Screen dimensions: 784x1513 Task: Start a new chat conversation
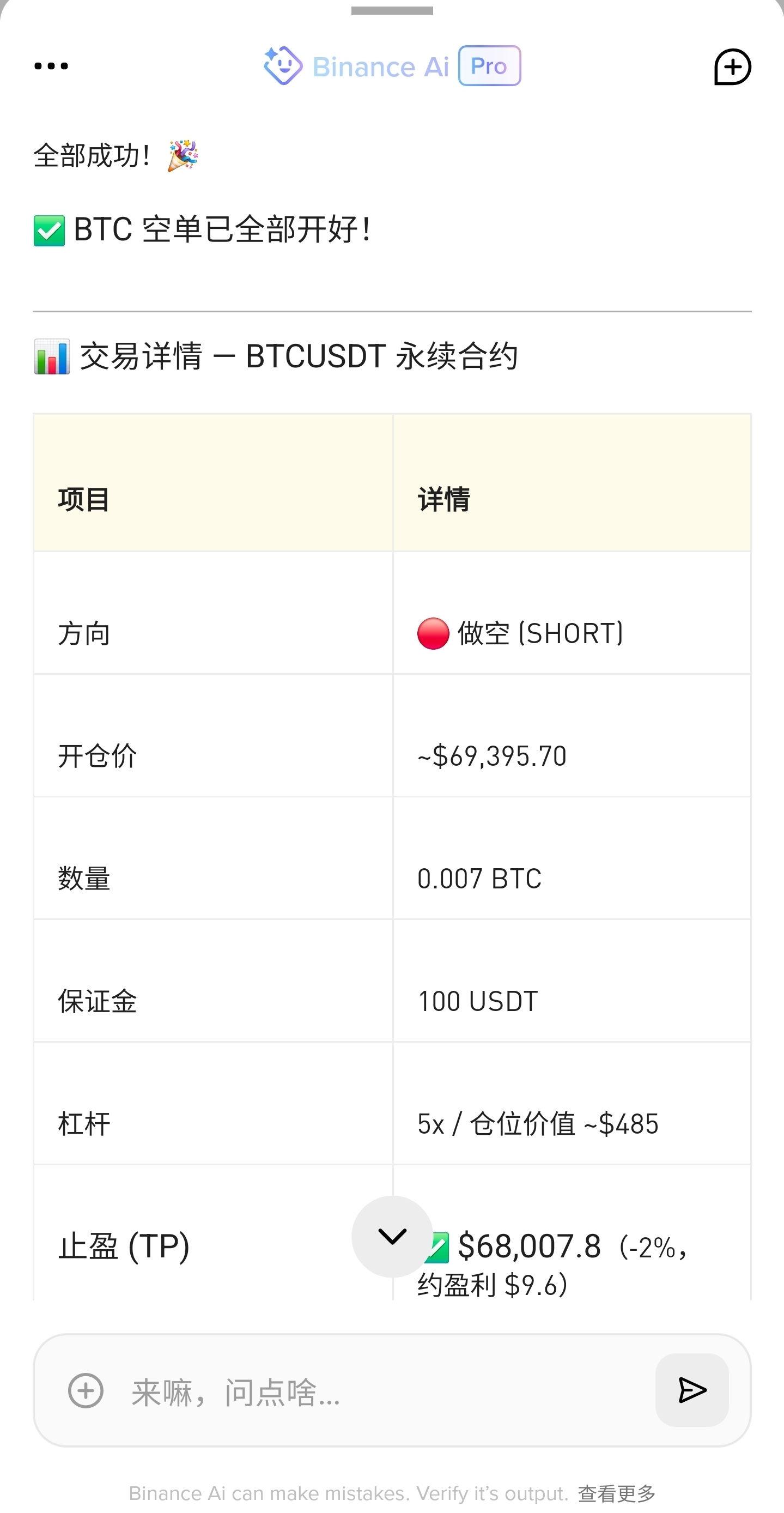tap(732, 66)
